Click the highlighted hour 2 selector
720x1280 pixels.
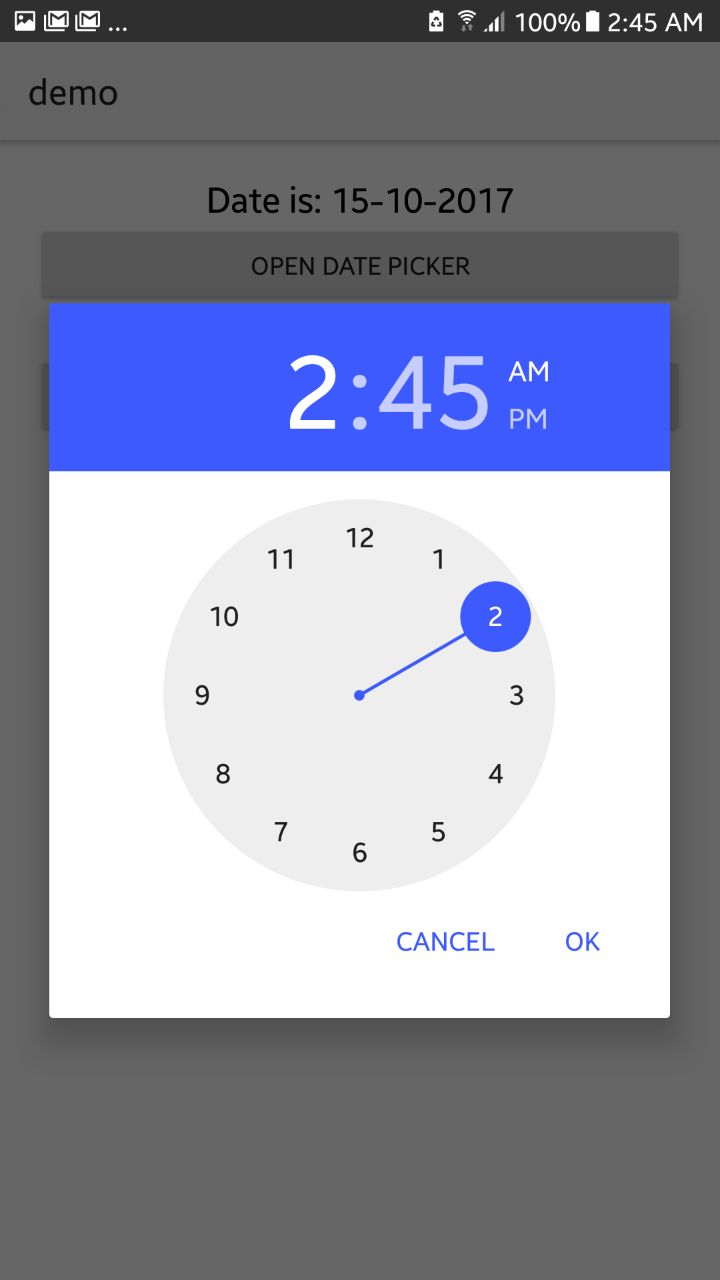[x=494, y=617]
